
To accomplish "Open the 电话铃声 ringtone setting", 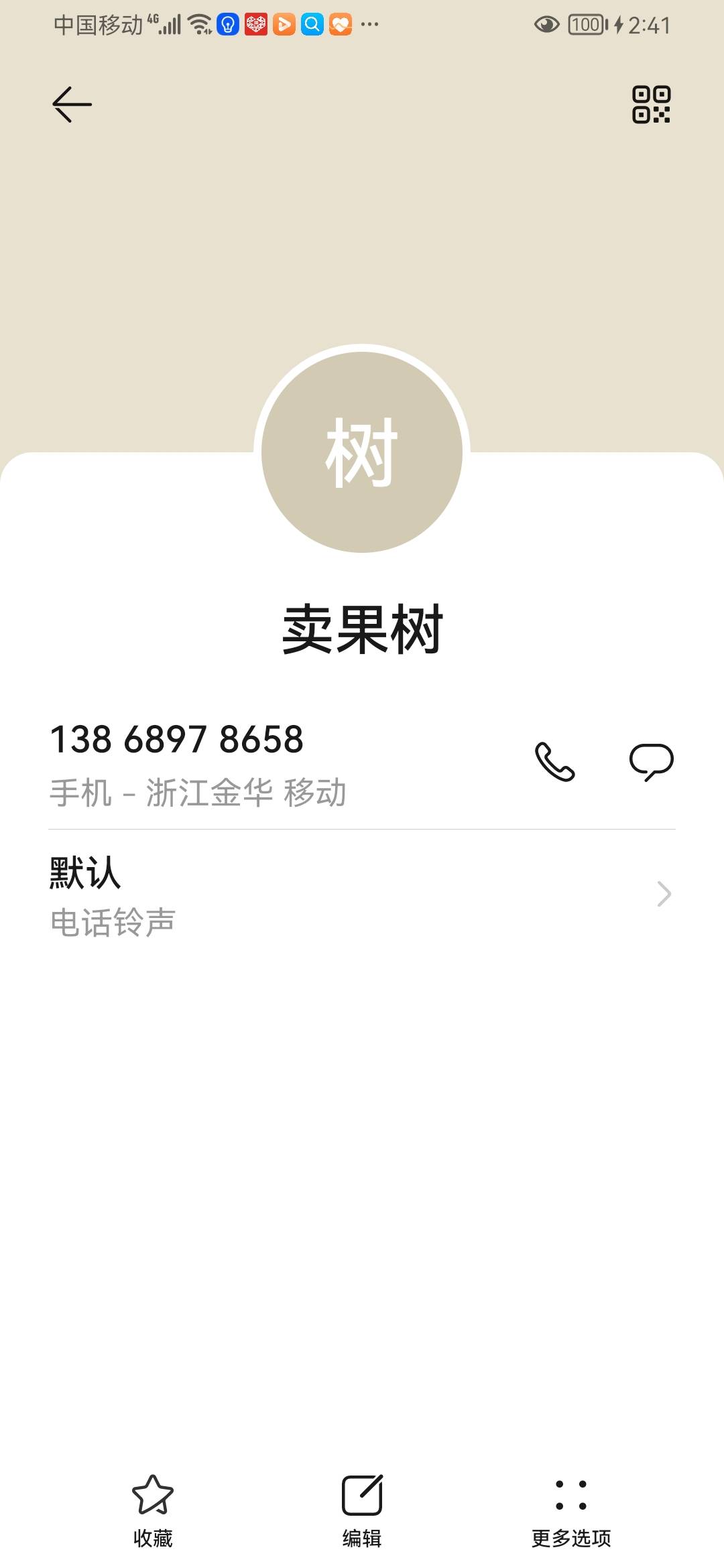I will click(x=362, y=895).
